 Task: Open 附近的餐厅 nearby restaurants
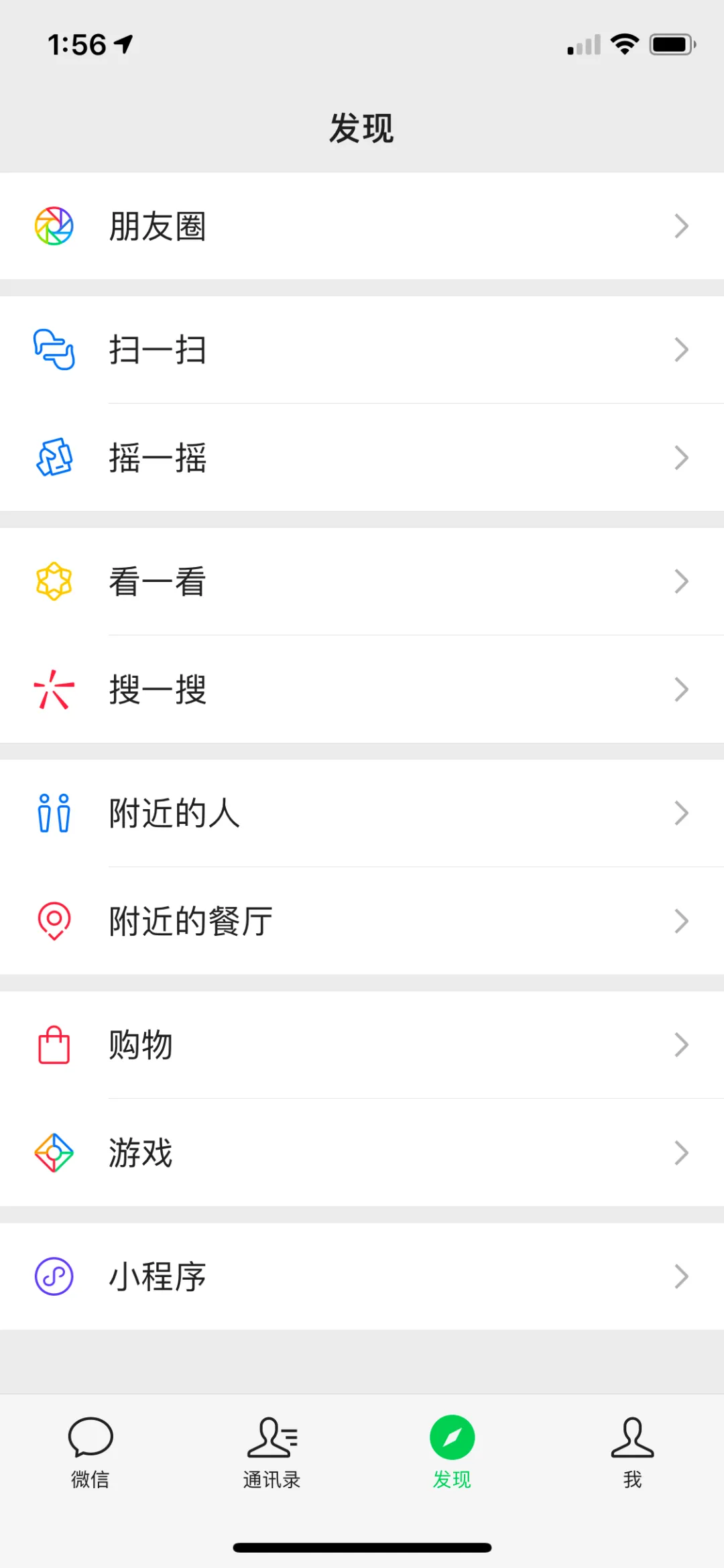pos(362,921)
